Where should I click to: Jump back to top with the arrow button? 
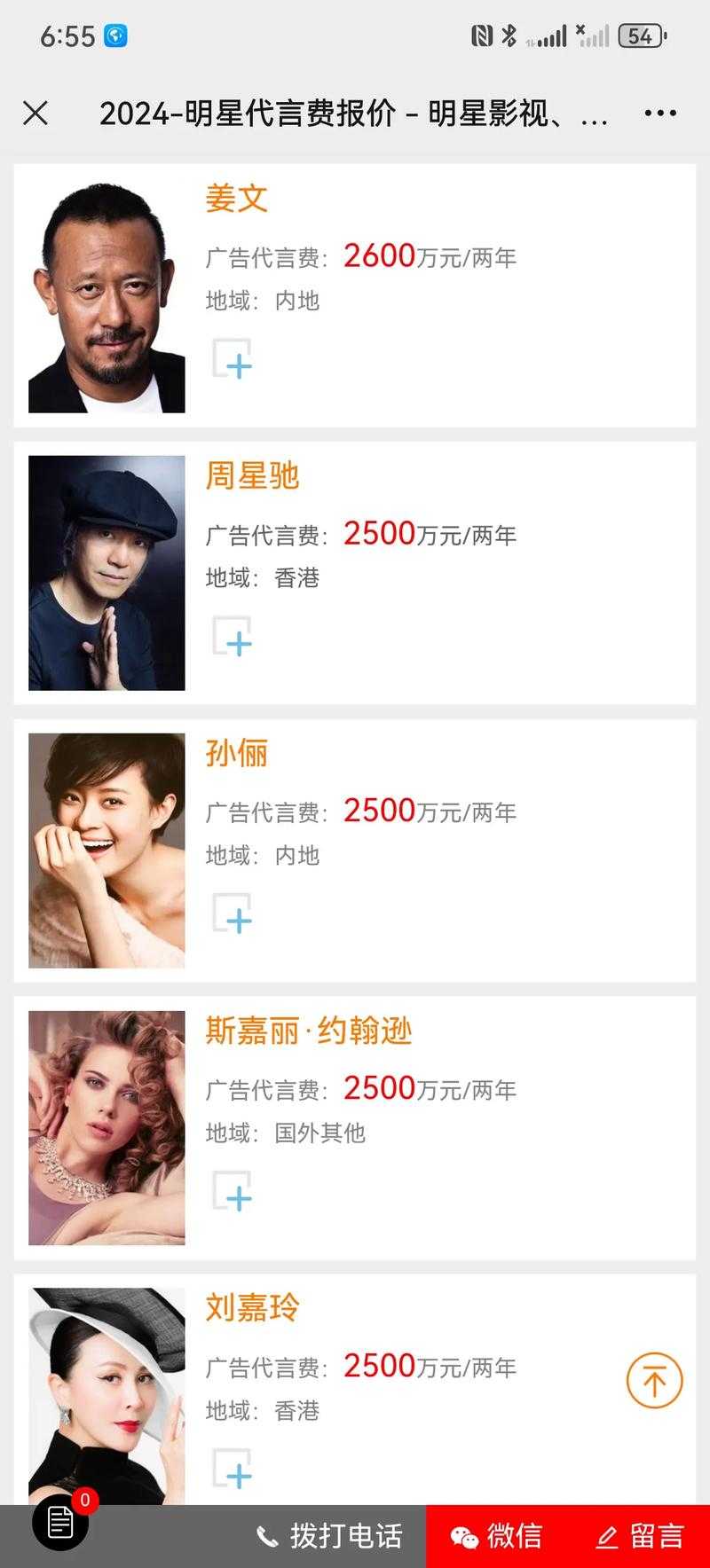pyautogui.click(x=654, y=1381)
